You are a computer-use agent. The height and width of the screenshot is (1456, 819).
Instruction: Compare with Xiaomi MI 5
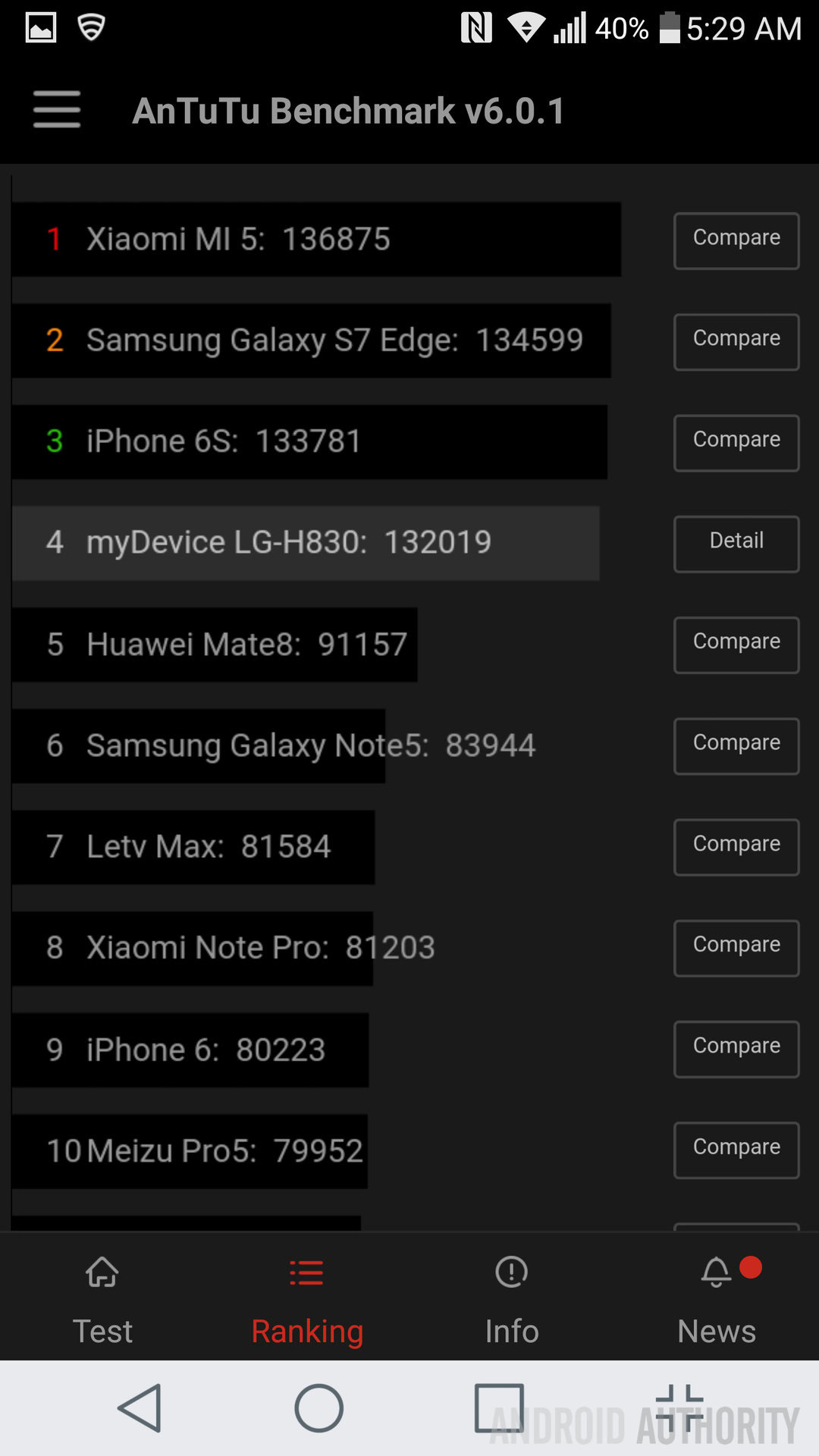point(736,240)
